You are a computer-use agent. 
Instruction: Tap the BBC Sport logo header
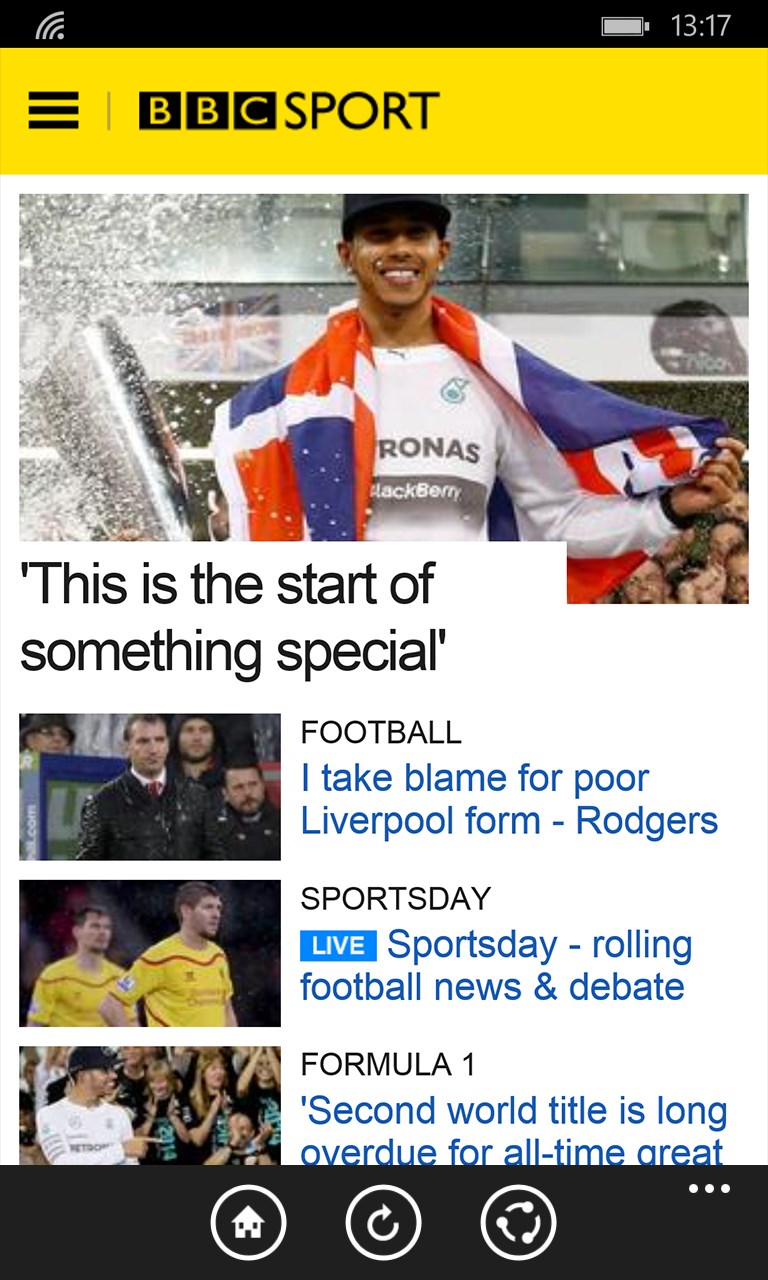(288, 110)
